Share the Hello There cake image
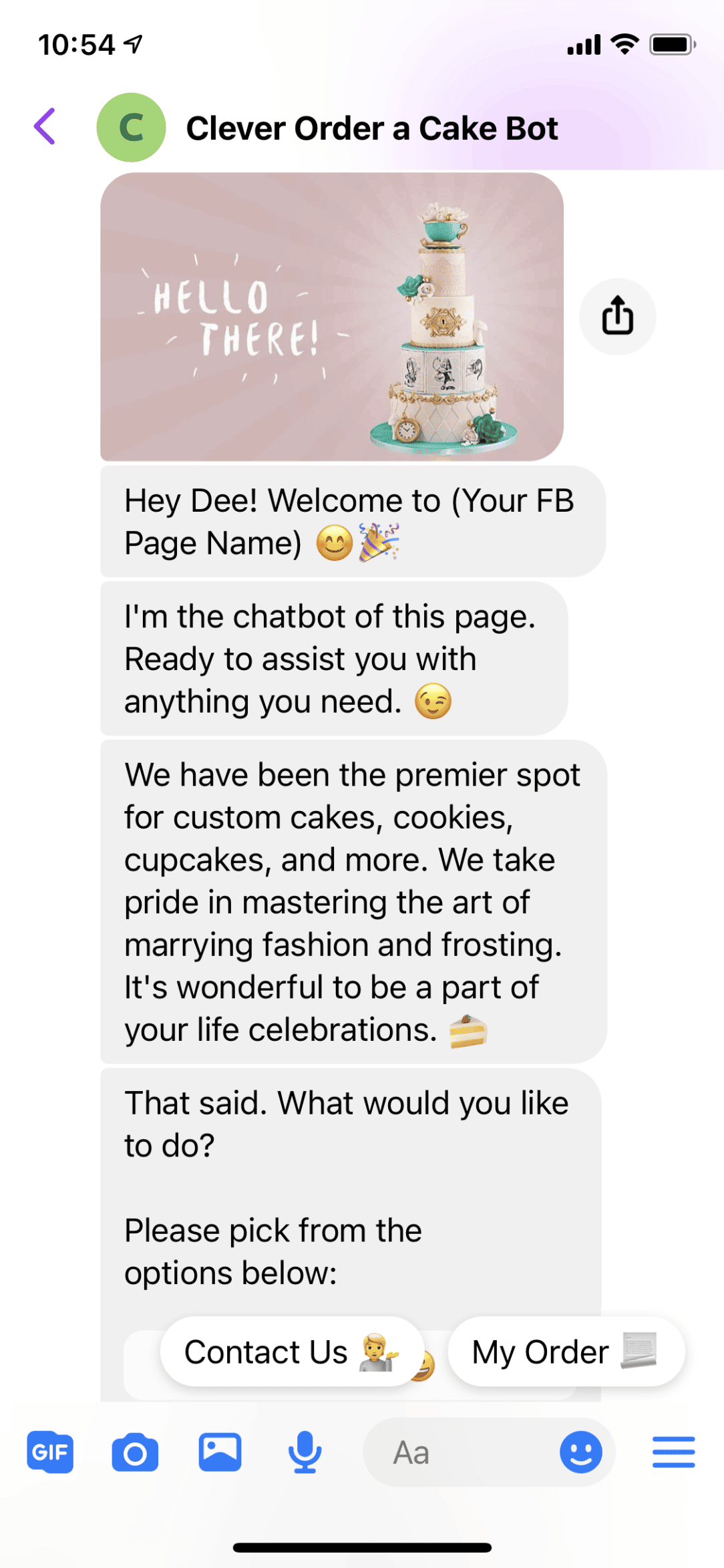Screen dimensions: 724x1568 (616, 316)
